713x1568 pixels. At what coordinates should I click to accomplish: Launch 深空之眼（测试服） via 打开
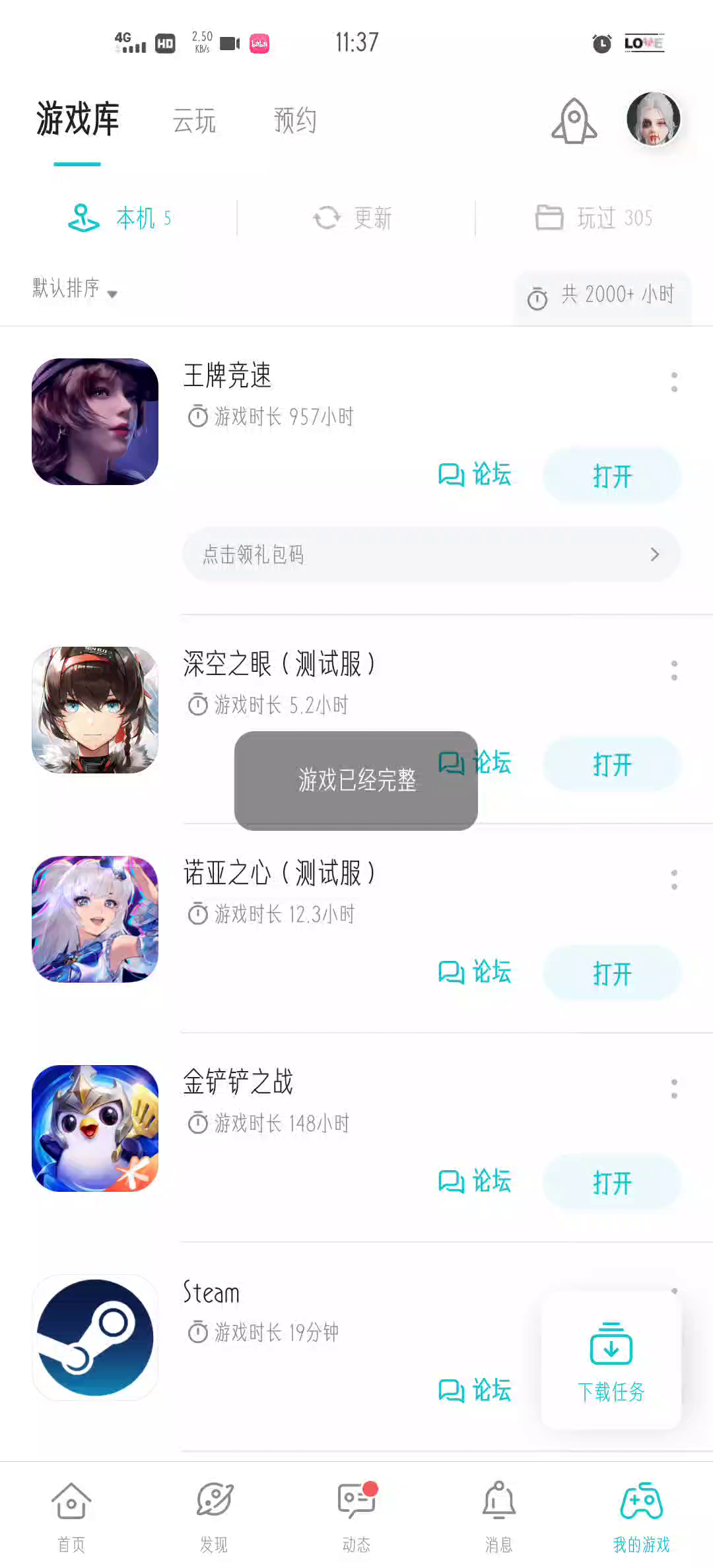click(x=611, y=764)
